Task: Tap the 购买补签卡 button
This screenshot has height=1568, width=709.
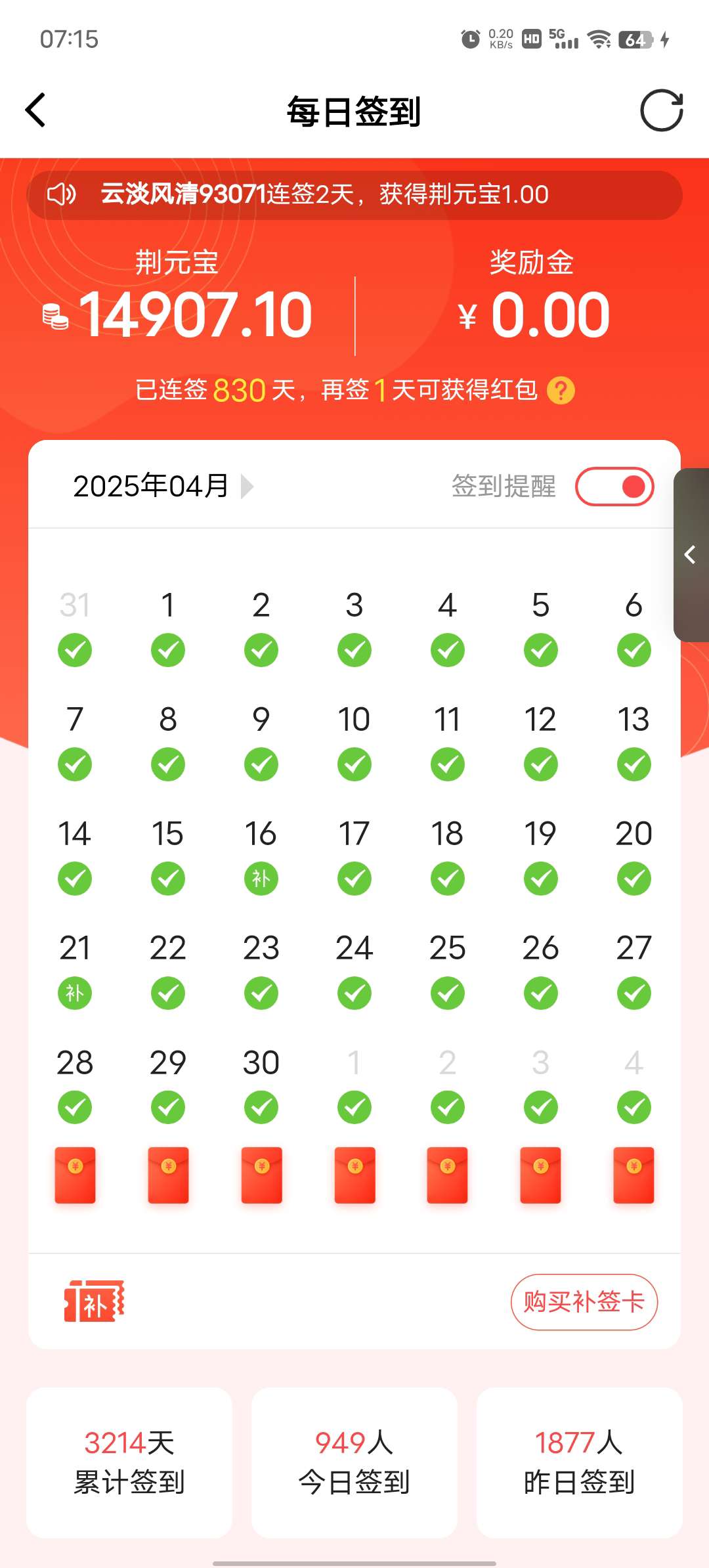Action: pyautogui.click(x=584, y=1302)
